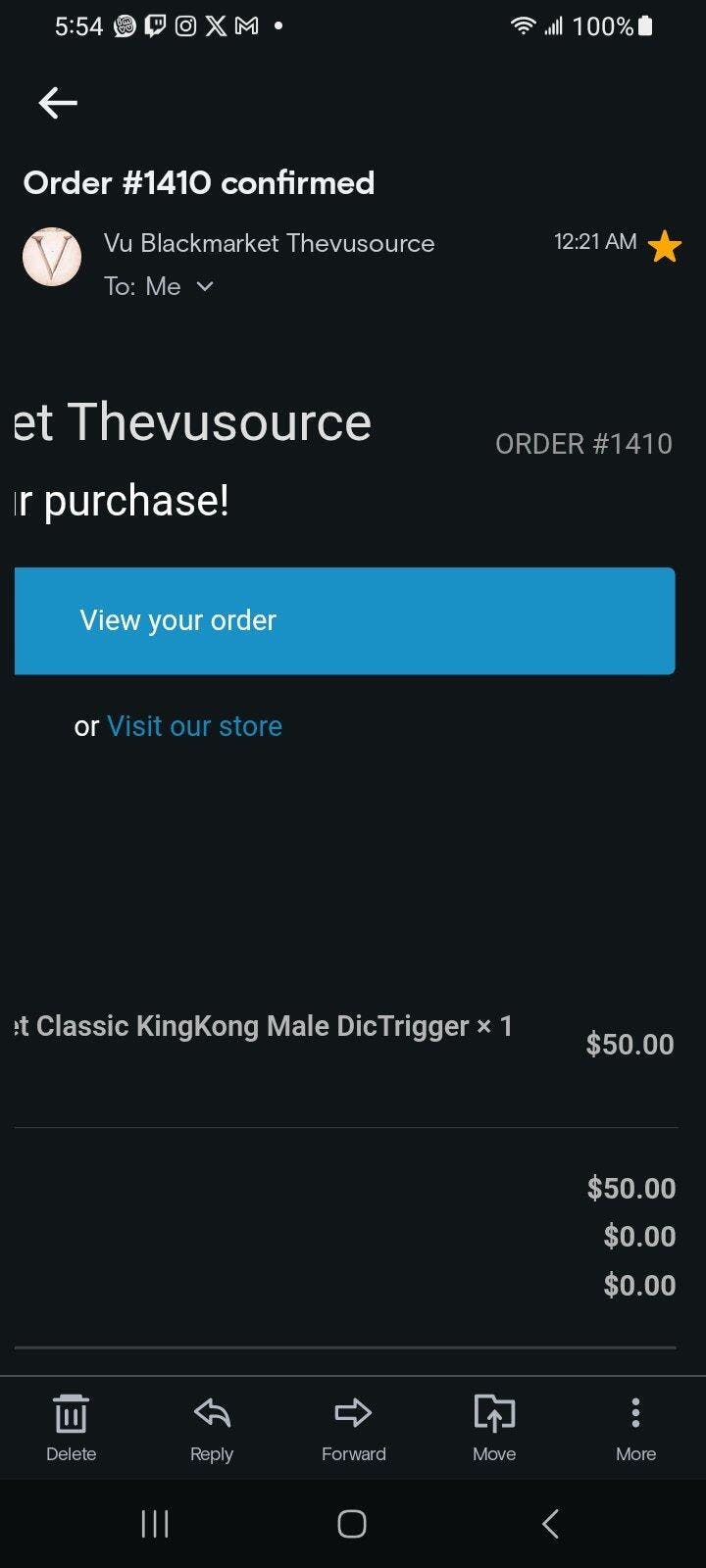Open the Visit our store link
The width and height of the screenshot is (706, 1568).
(194, 726)
